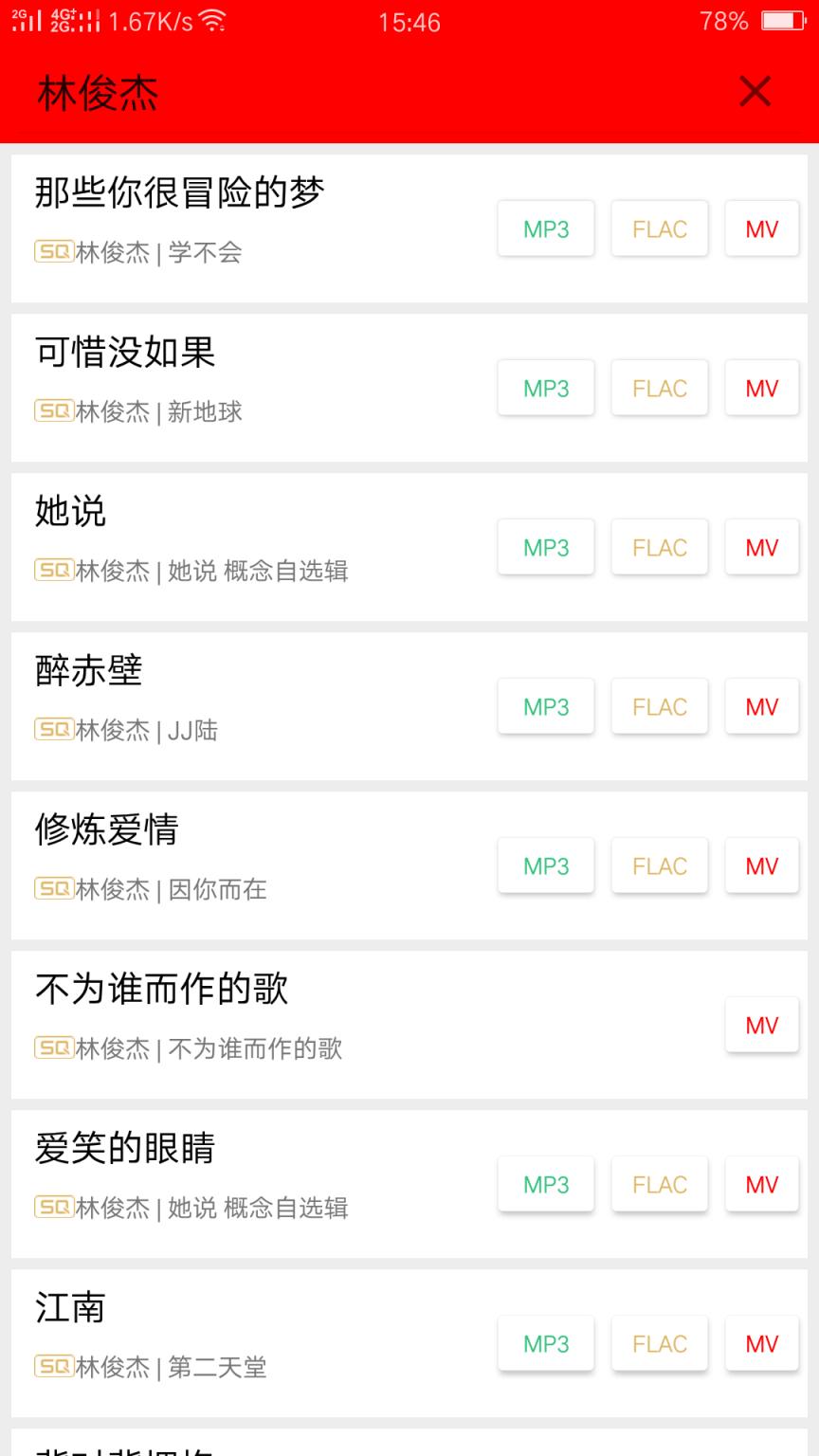Screen dimensions: 819x1456
Task: Open MV for 不为谁而作的歌
Action: pyautogui.click(x=762, y=1026)
